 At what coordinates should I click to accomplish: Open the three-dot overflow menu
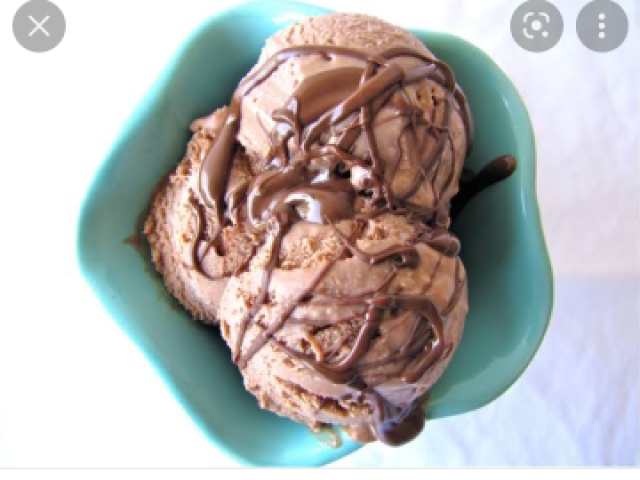[603, 26]
